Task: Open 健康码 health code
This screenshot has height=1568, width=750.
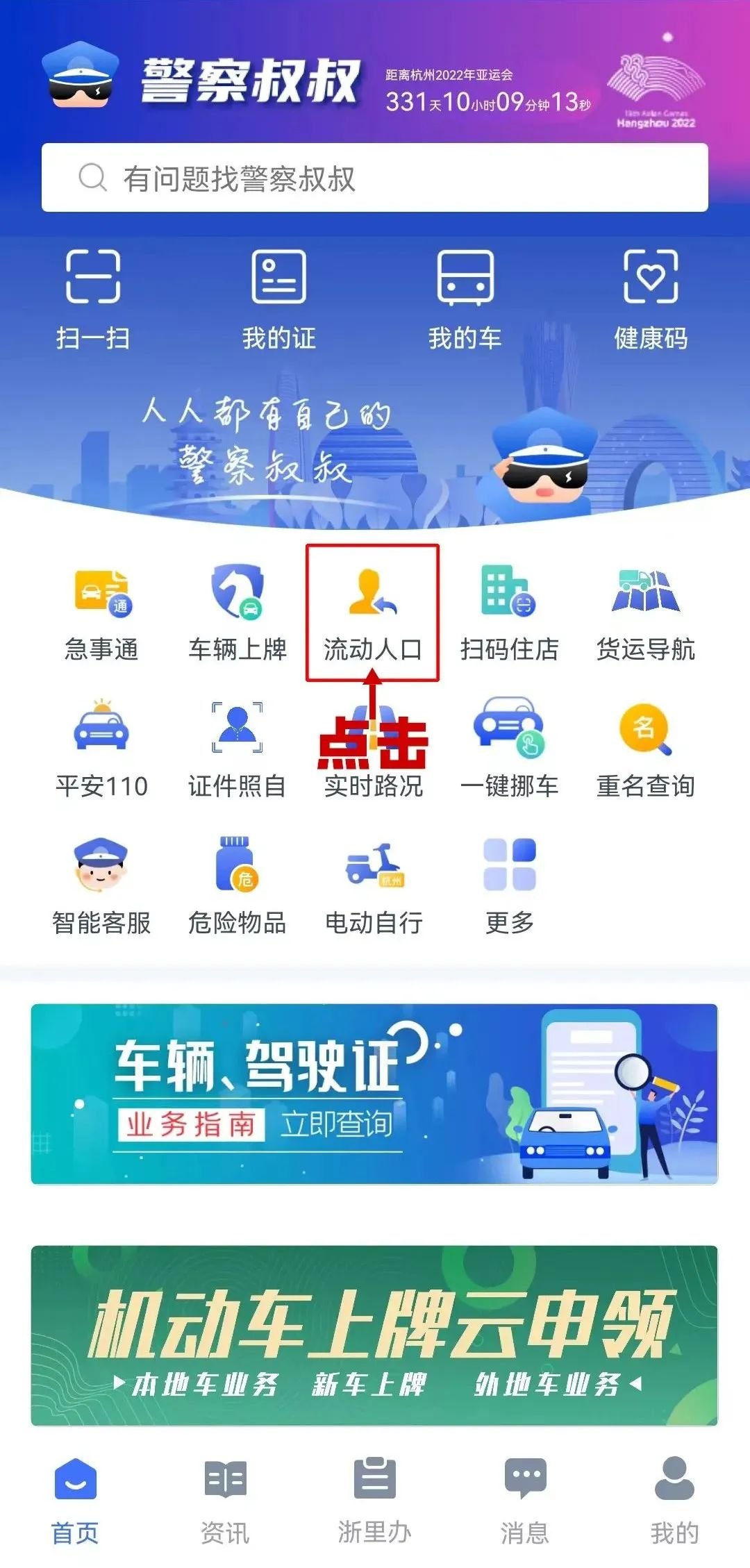Action: tap(651, 300)
